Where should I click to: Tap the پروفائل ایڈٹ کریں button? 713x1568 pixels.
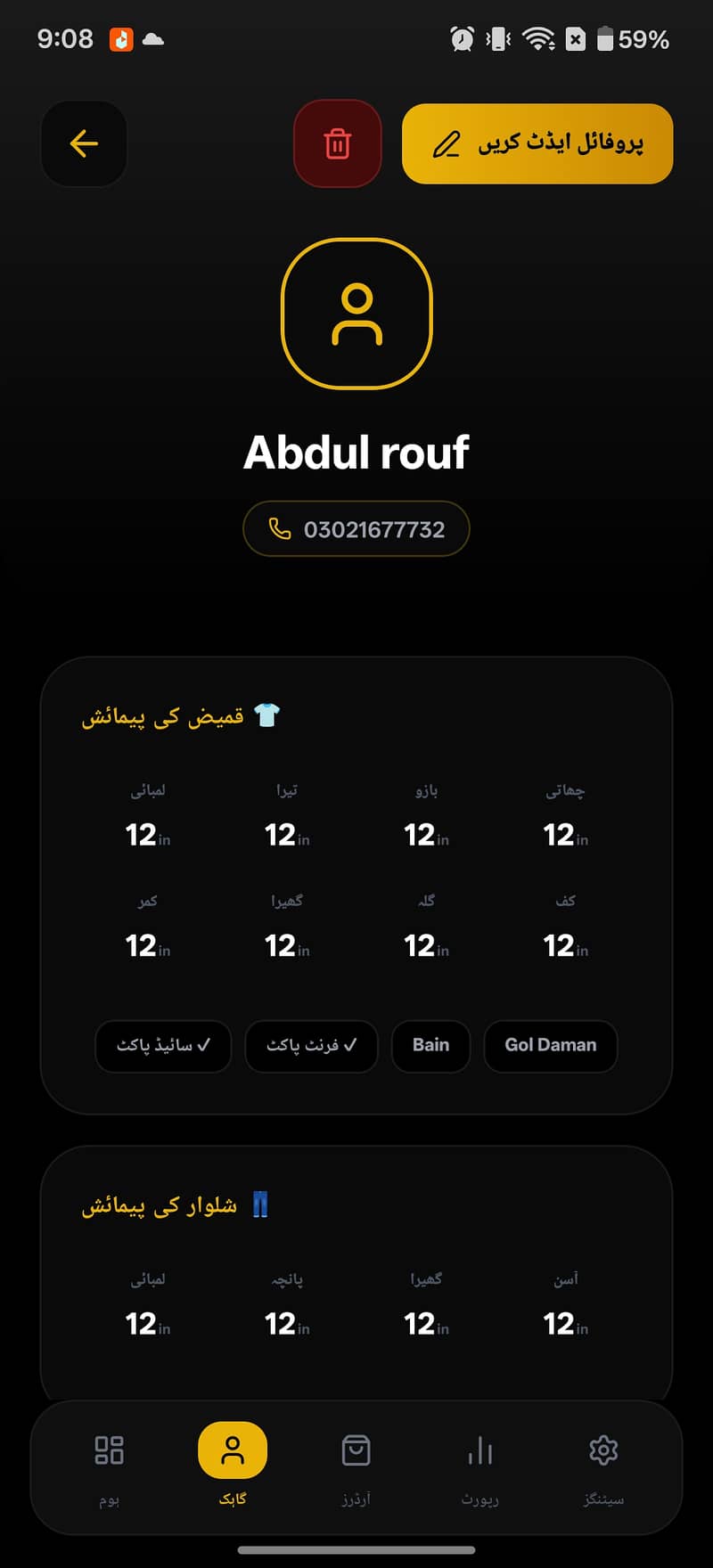coord(537,143)
